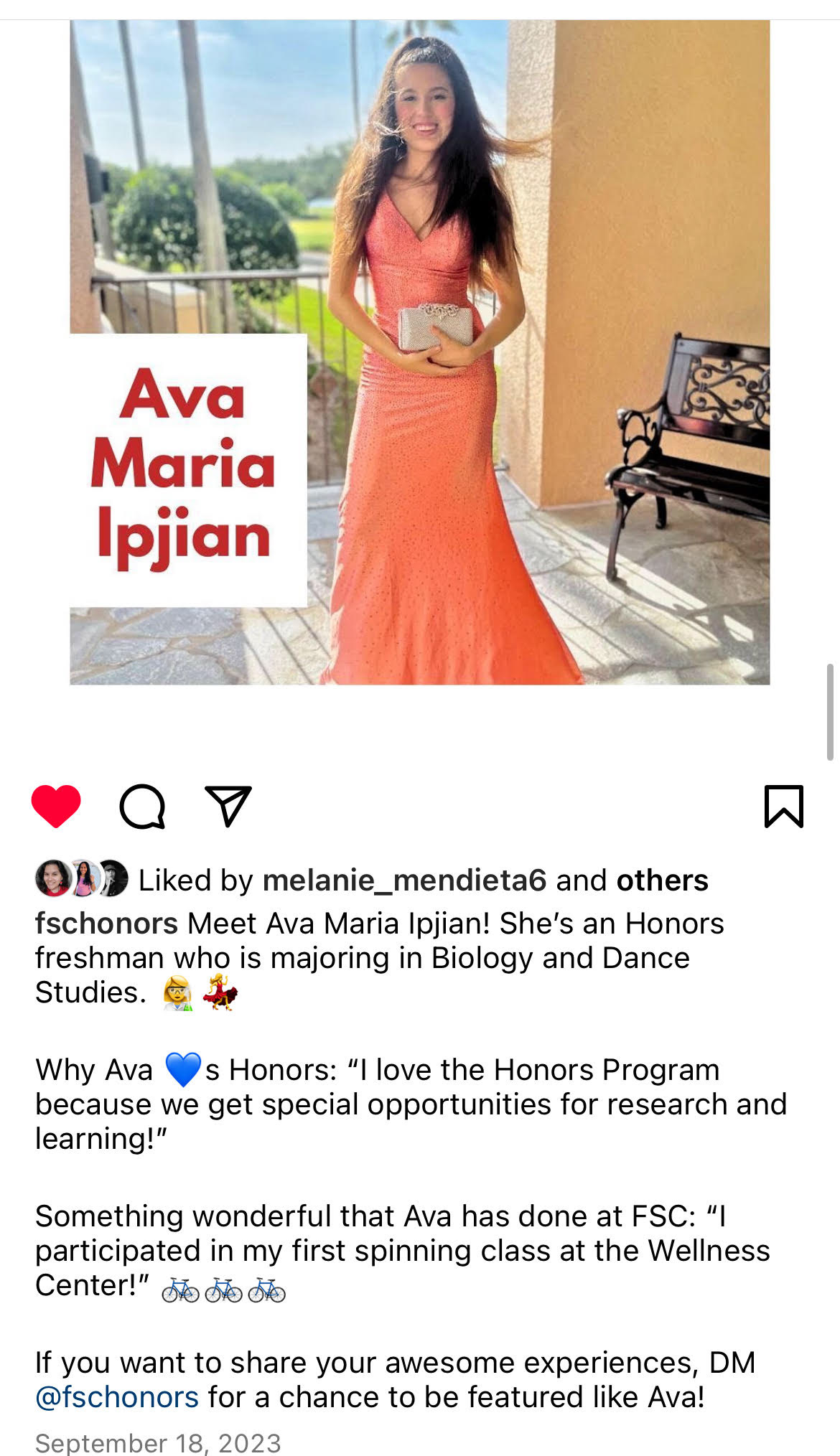Open the fschonors username in the caption
The height and width of the screenshot is (1456, 840).
tap(106, 923)
